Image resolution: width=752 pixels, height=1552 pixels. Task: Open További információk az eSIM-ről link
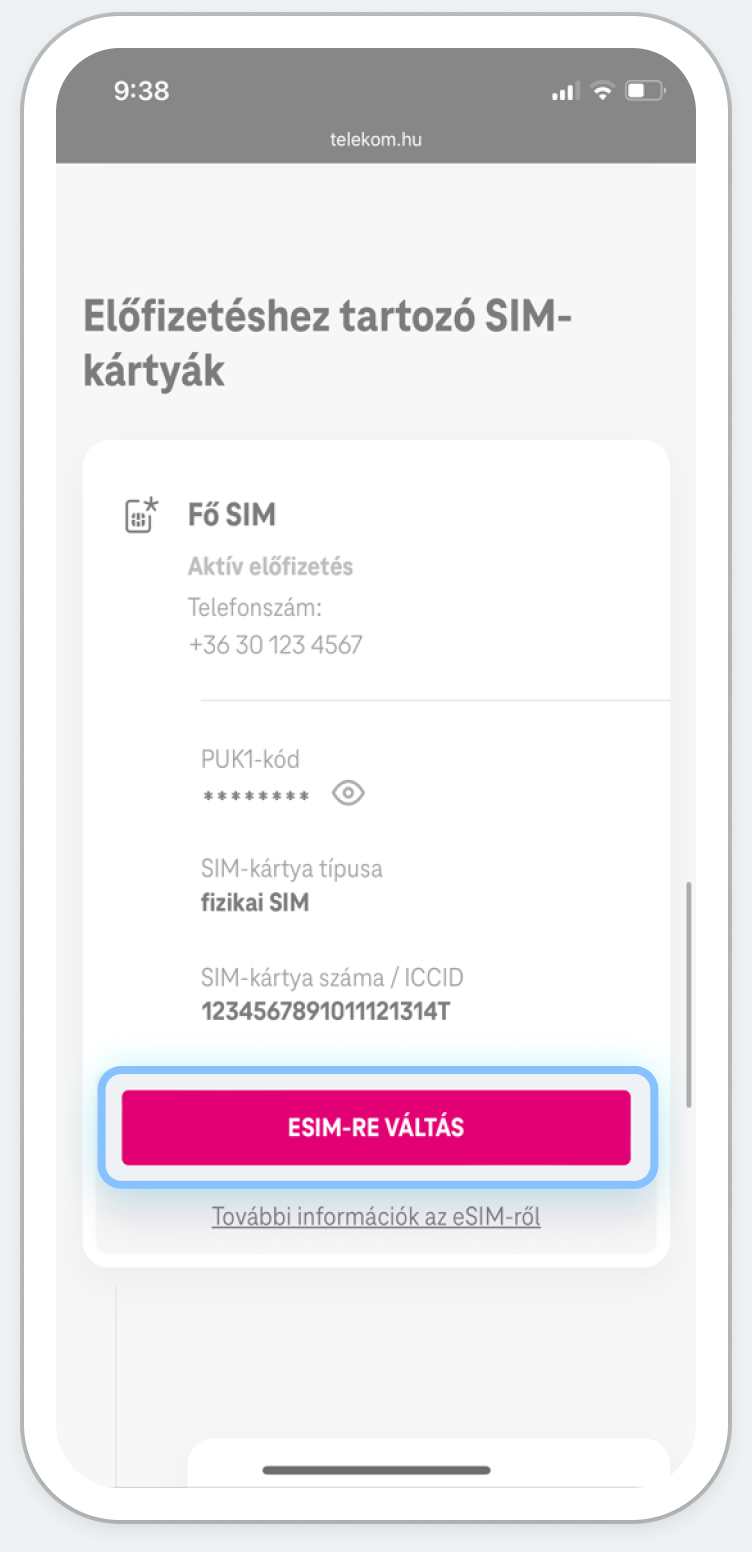click(x=376, y=1217)
